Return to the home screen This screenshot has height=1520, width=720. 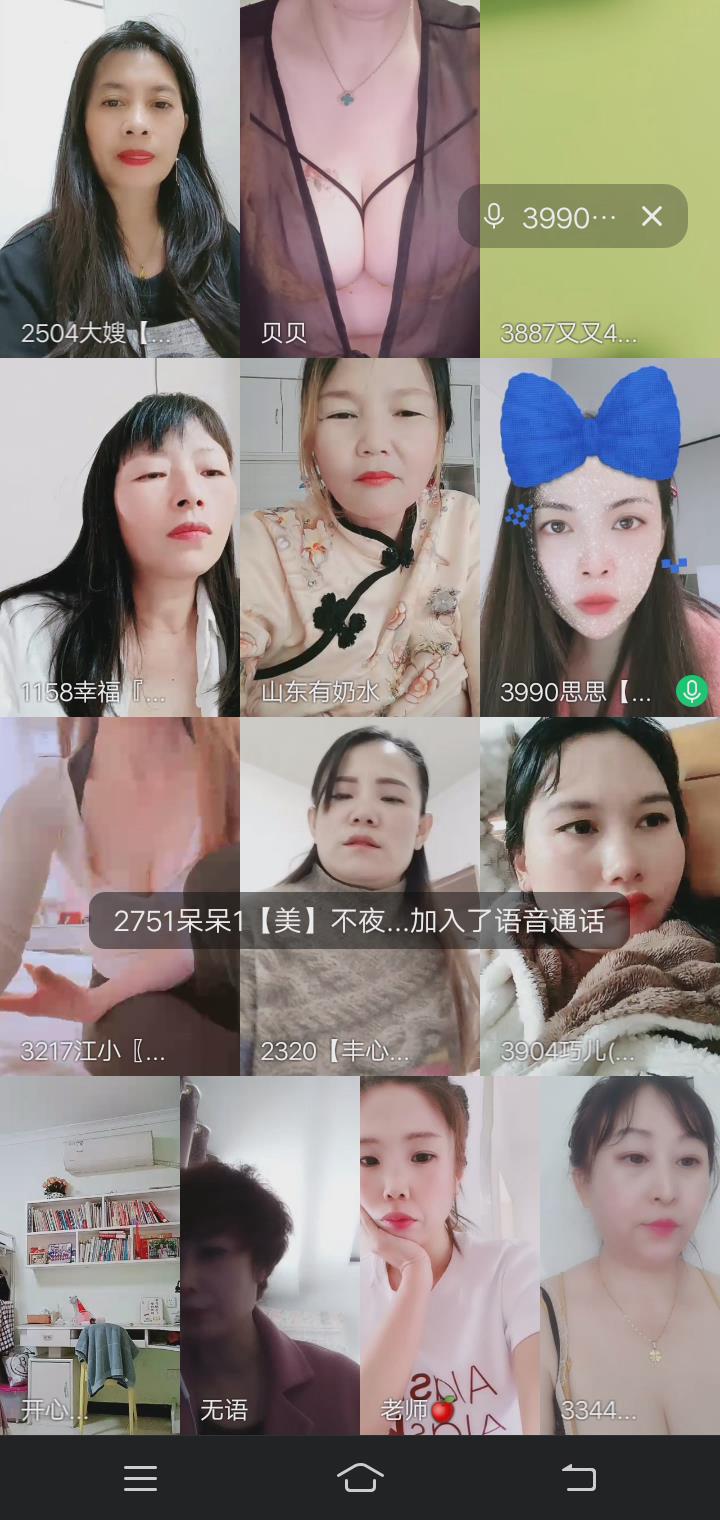point(360,1478)
